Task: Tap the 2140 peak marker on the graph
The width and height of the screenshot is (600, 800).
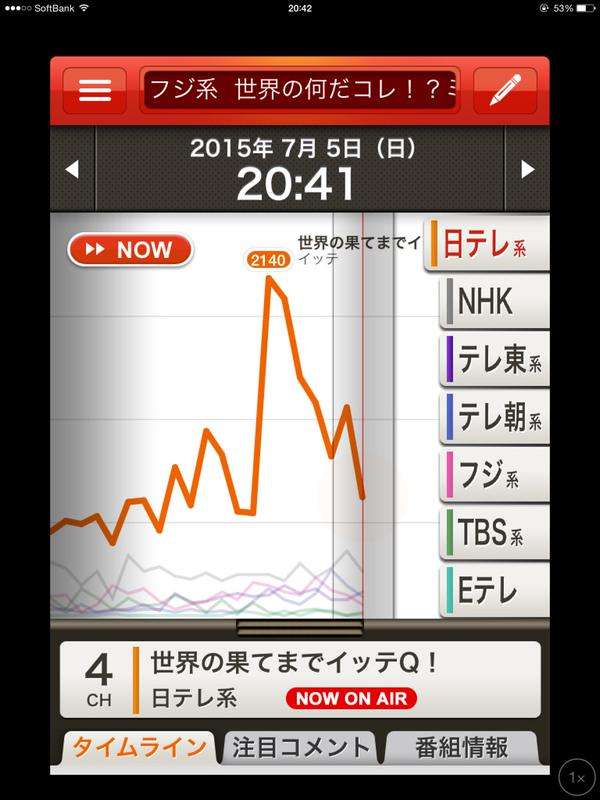Action: [269, 261]
